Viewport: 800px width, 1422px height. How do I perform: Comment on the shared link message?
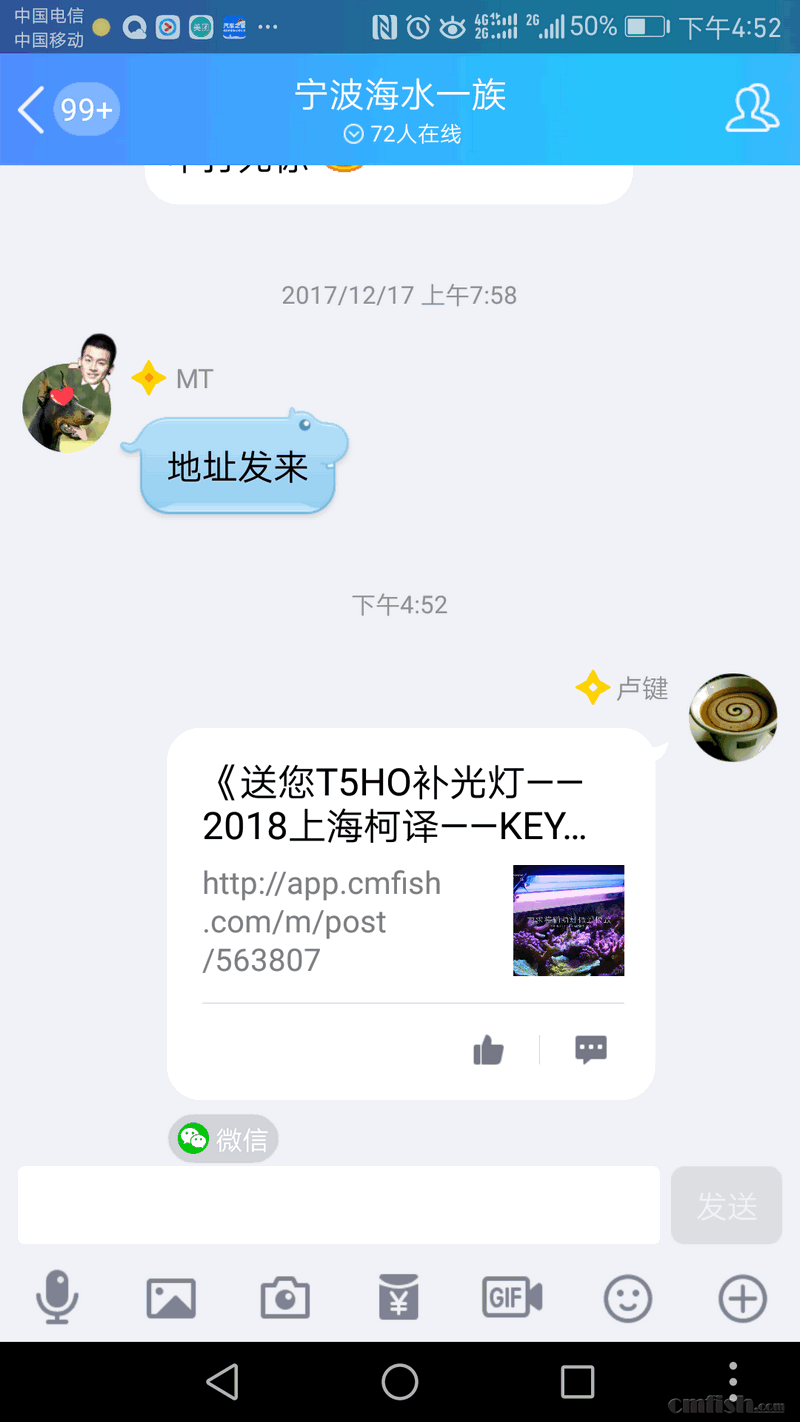[591, 1049]
